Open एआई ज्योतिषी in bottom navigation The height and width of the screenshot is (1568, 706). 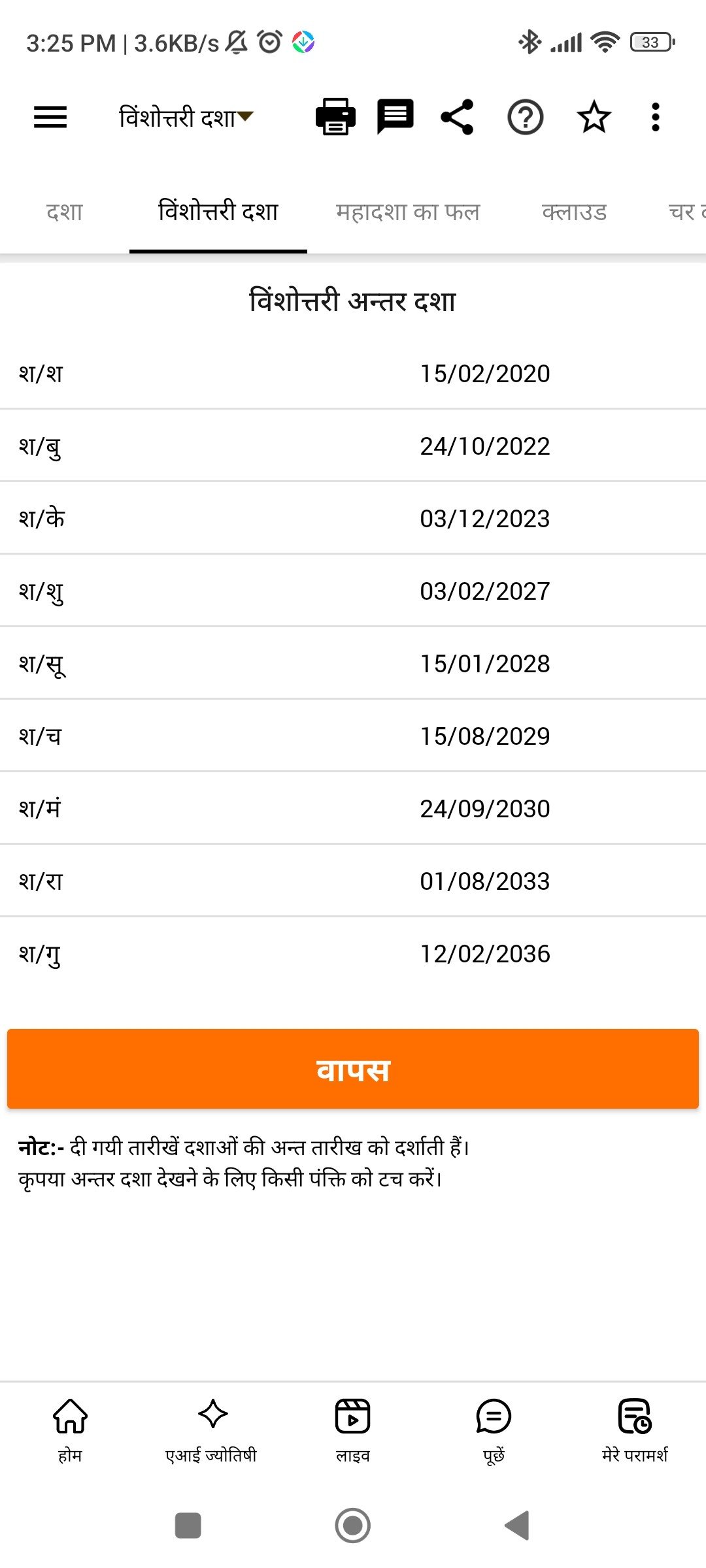point(211,1429)
